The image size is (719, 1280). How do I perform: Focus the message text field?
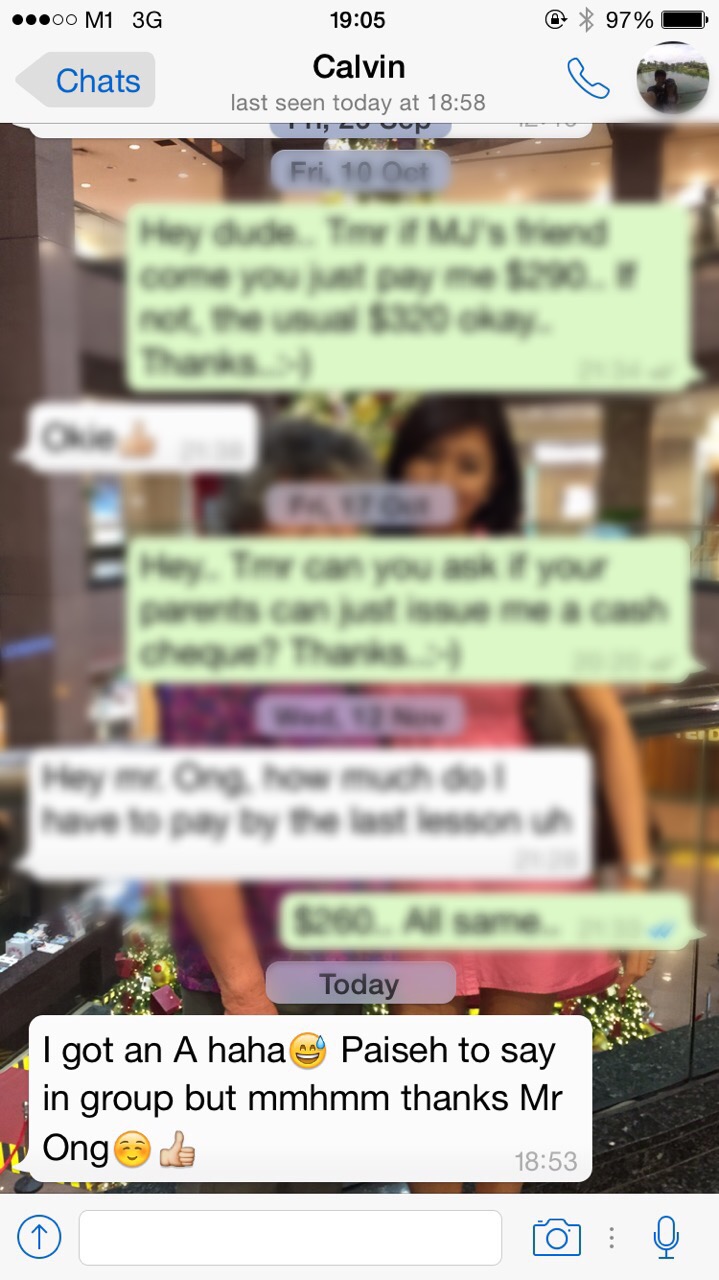[290, 1237]
